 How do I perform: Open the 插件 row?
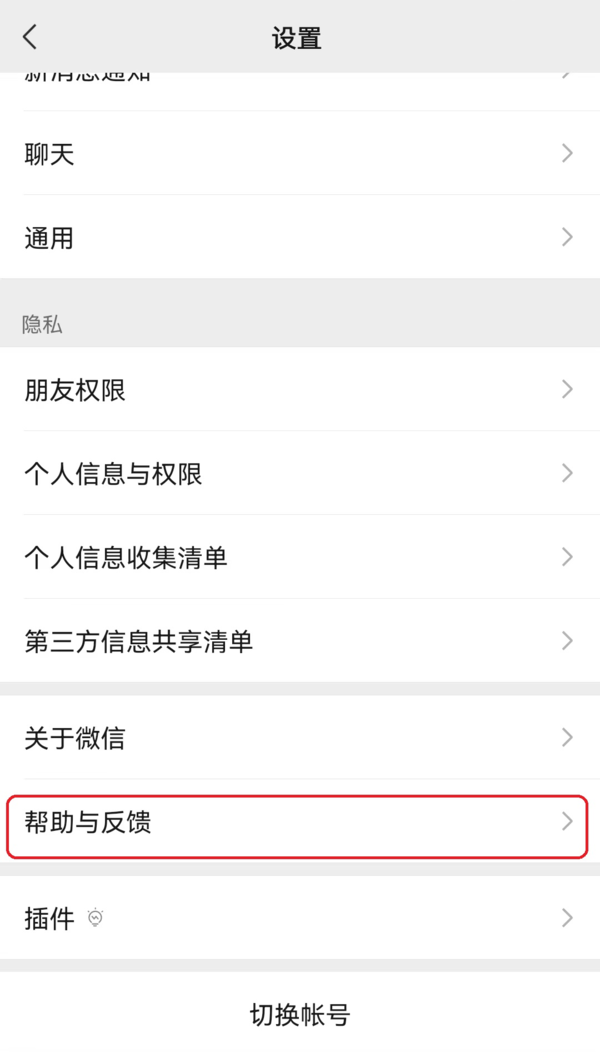pos(300,918)
